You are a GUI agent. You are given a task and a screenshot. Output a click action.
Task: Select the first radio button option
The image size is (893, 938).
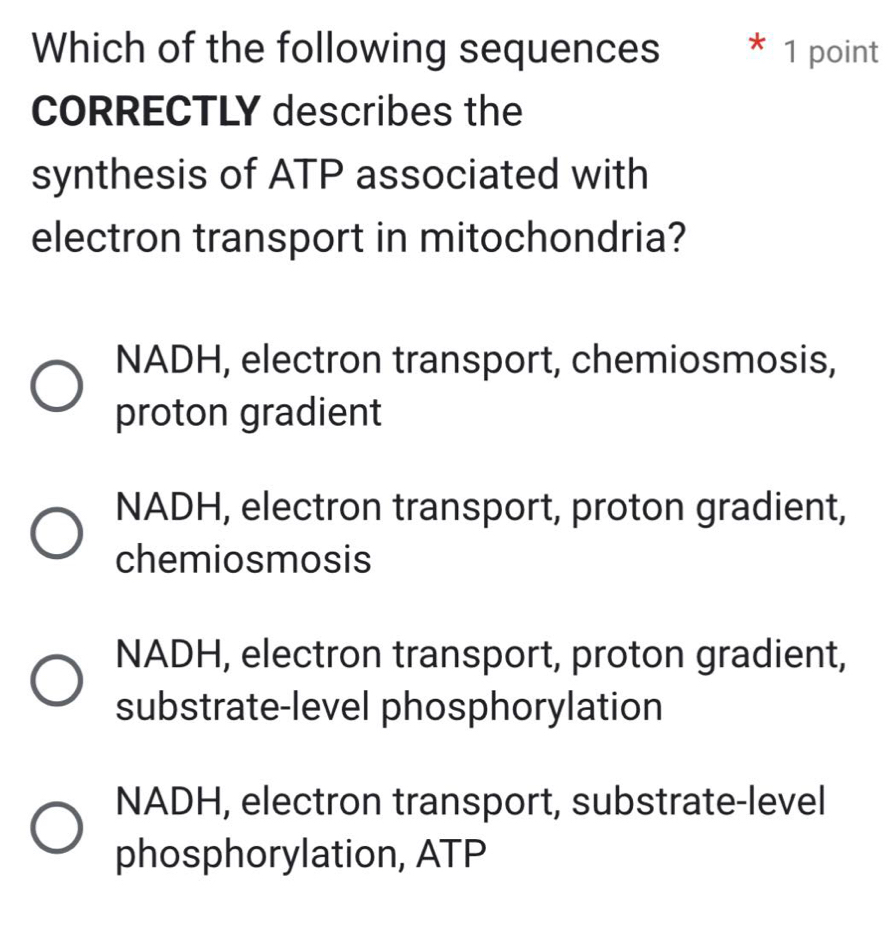click(57, 385)
